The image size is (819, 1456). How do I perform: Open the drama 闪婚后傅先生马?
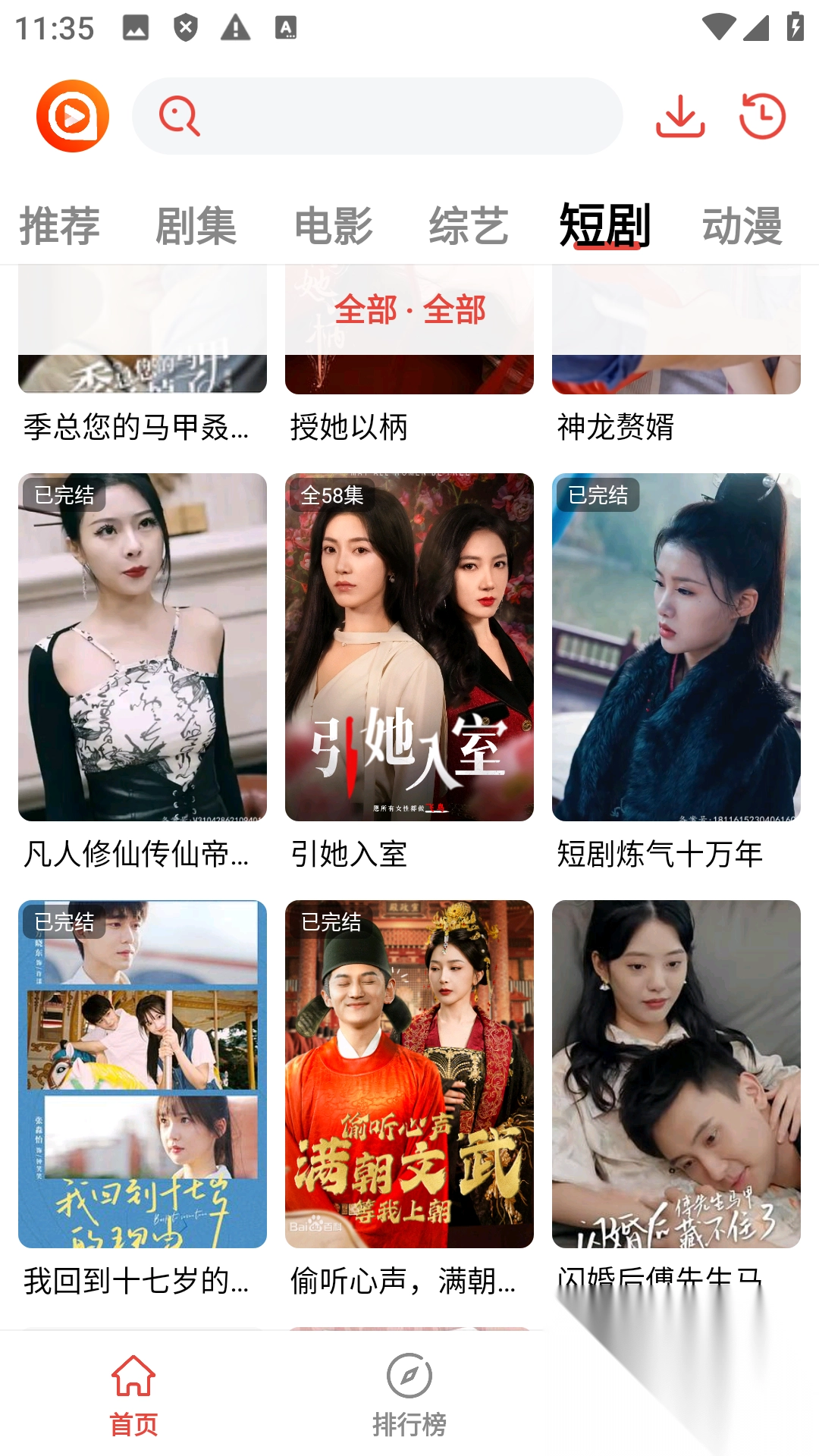tap(676, 1074)
